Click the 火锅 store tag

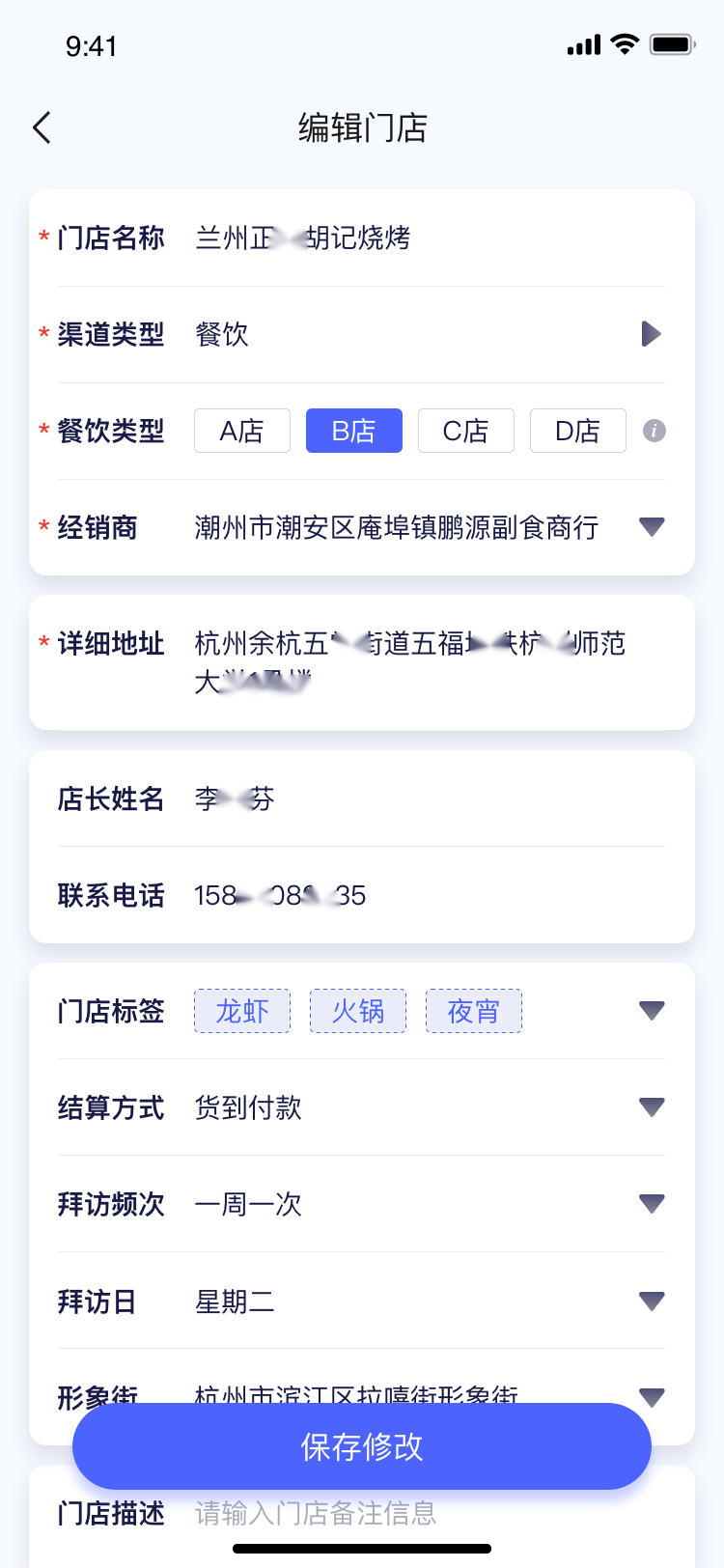357,1011
